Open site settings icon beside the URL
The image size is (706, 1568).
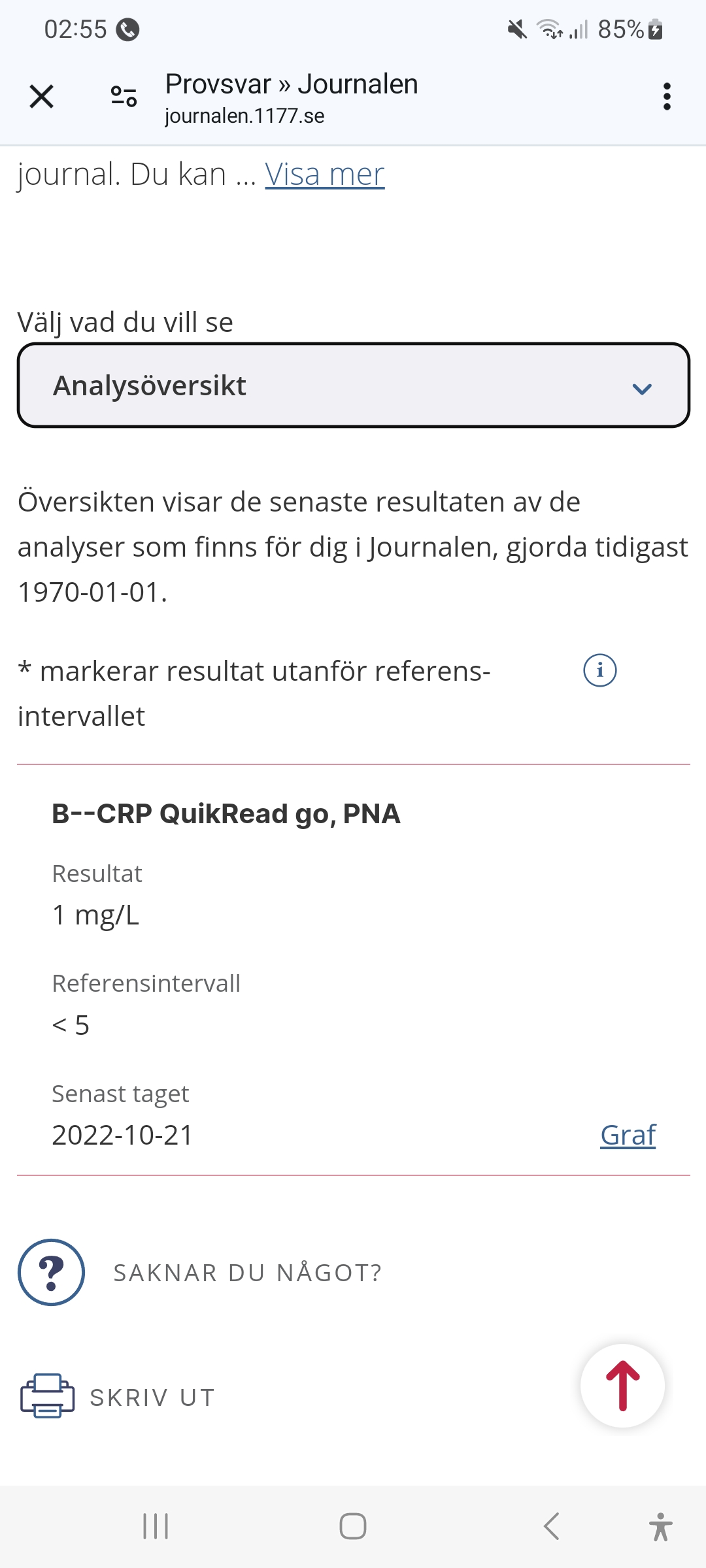[x=124, y=97]
